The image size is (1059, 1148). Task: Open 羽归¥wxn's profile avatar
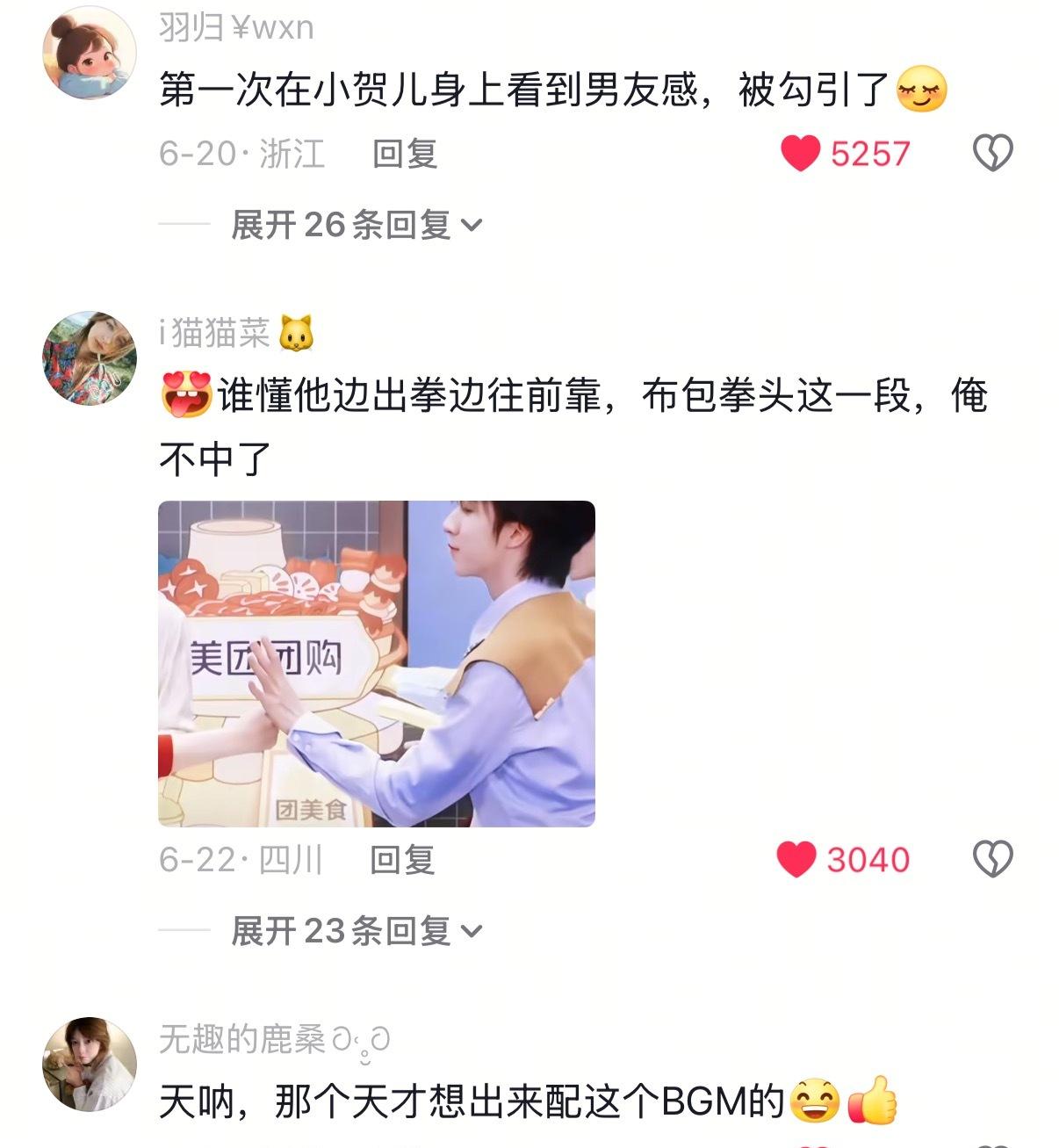[90, 54]
